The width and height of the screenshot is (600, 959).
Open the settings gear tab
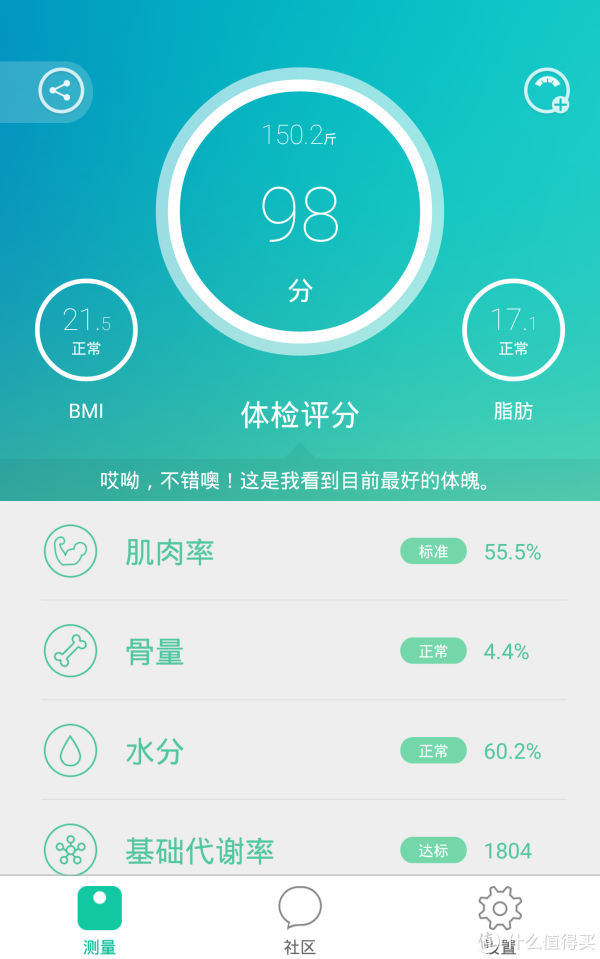click(x=500, y=916)
